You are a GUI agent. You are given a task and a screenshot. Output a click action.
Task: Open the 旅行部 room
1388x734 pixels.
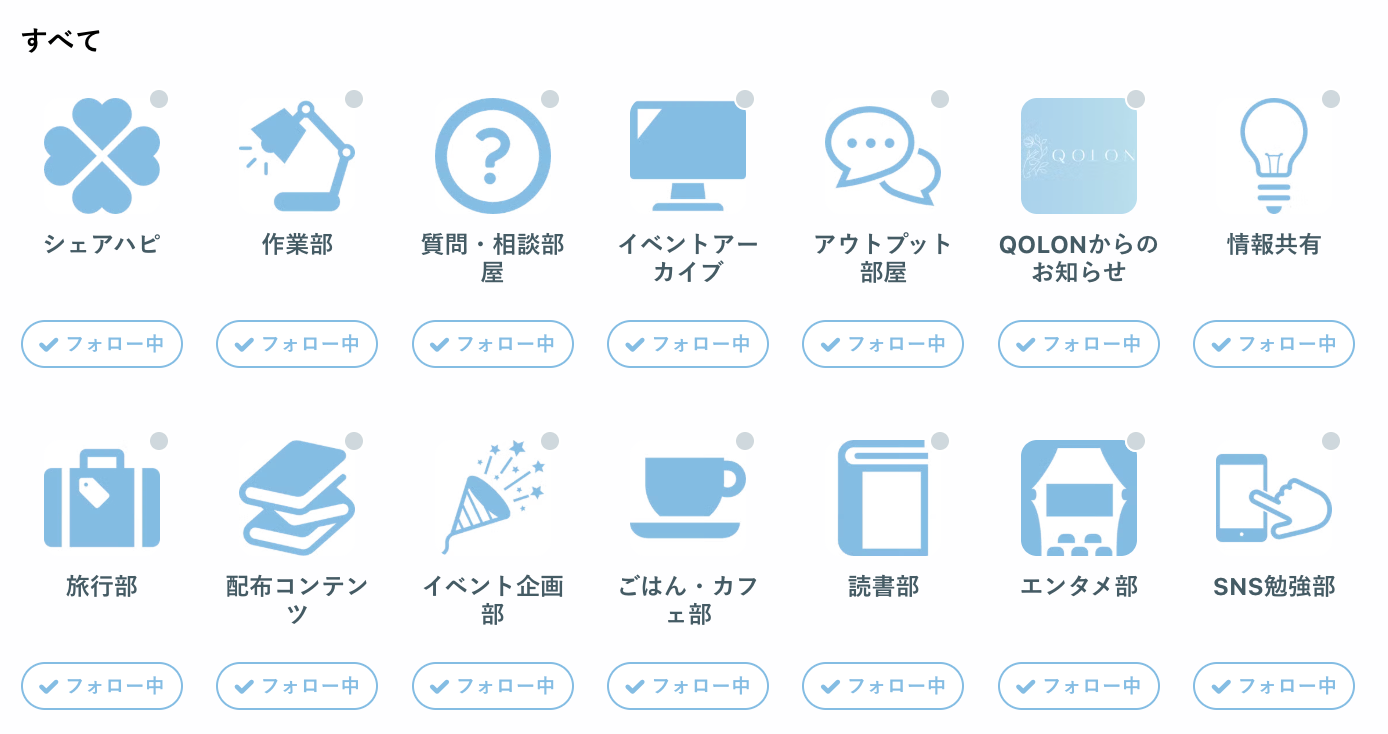coord(102,498)
